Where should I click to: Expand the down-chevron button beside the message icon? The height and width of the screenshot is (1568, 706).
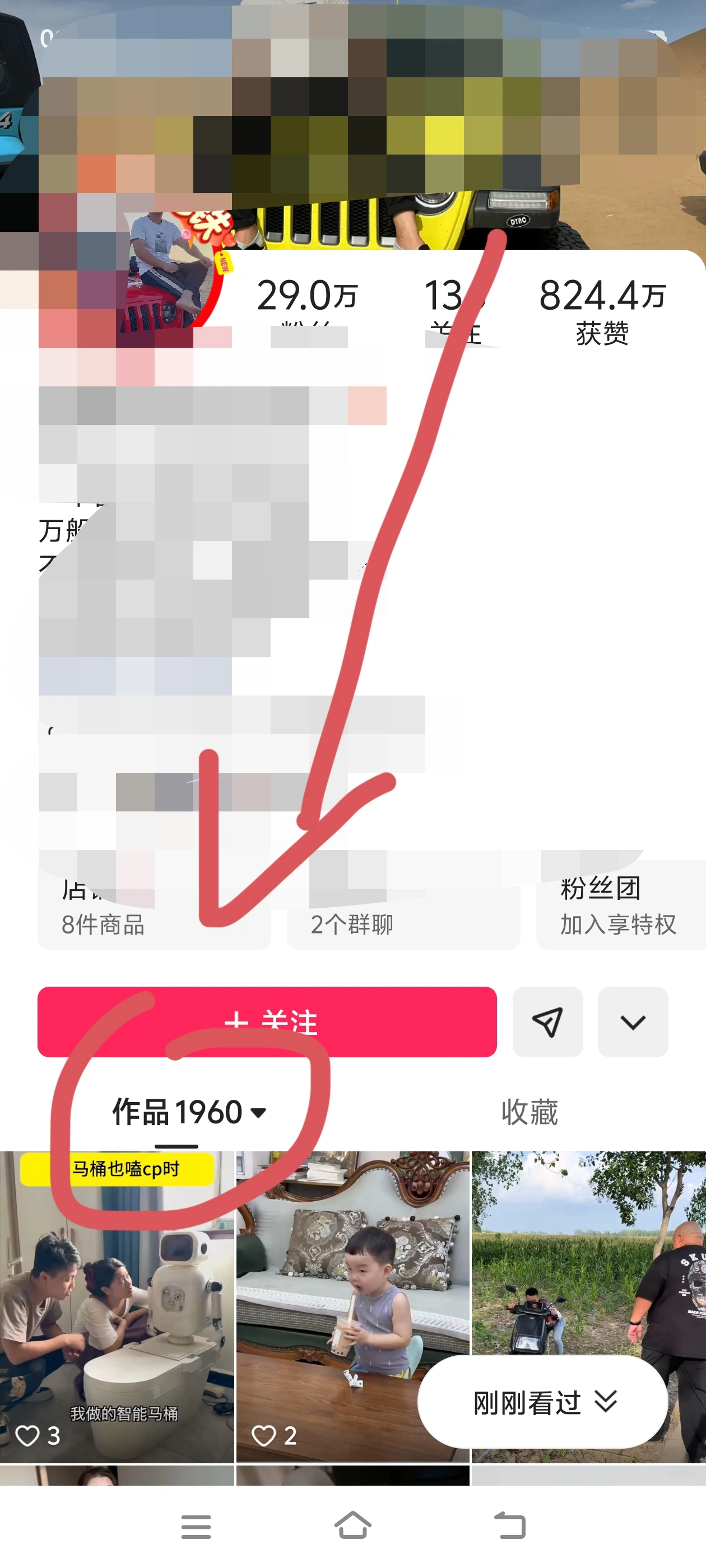(x=632, y=1021)
